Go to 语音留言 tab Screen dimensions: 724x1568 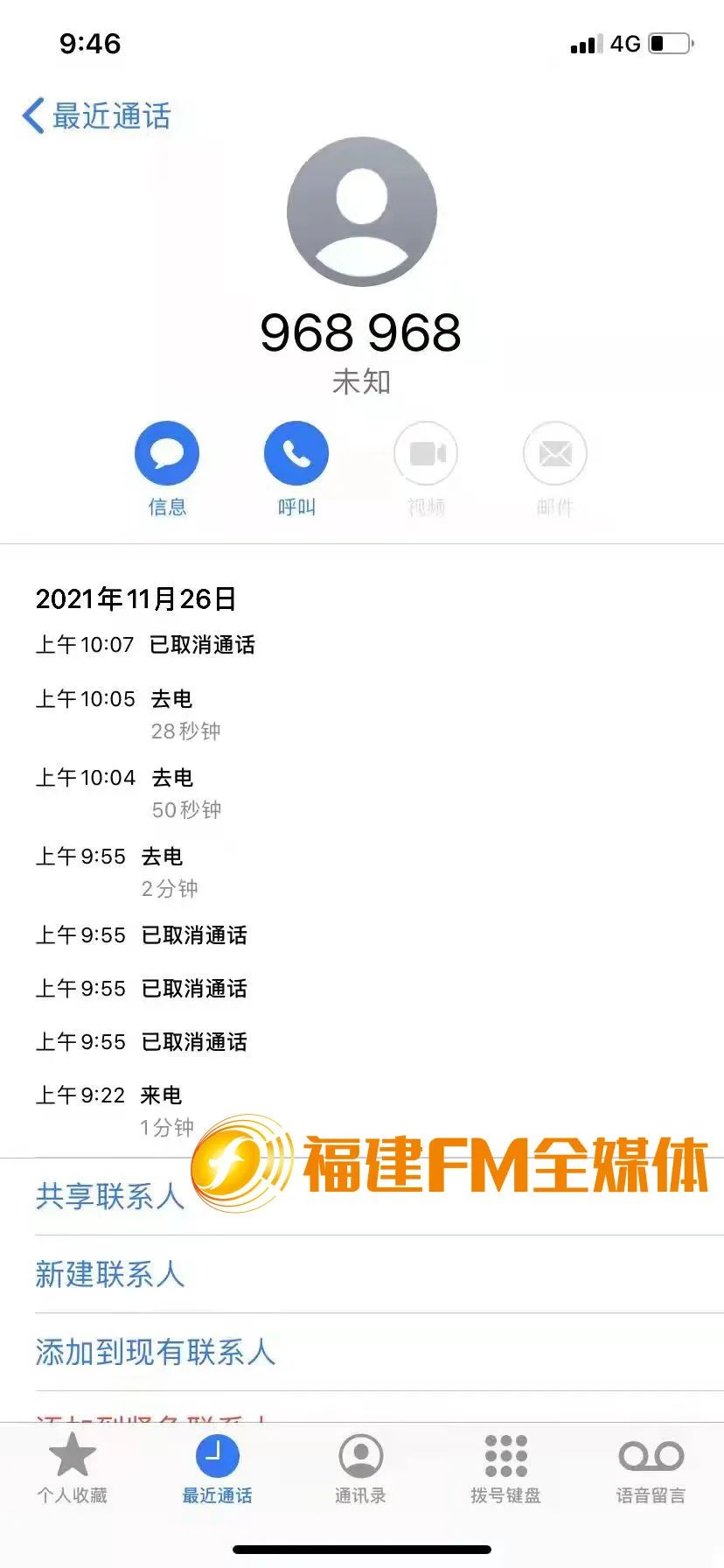coord(651,1466)
